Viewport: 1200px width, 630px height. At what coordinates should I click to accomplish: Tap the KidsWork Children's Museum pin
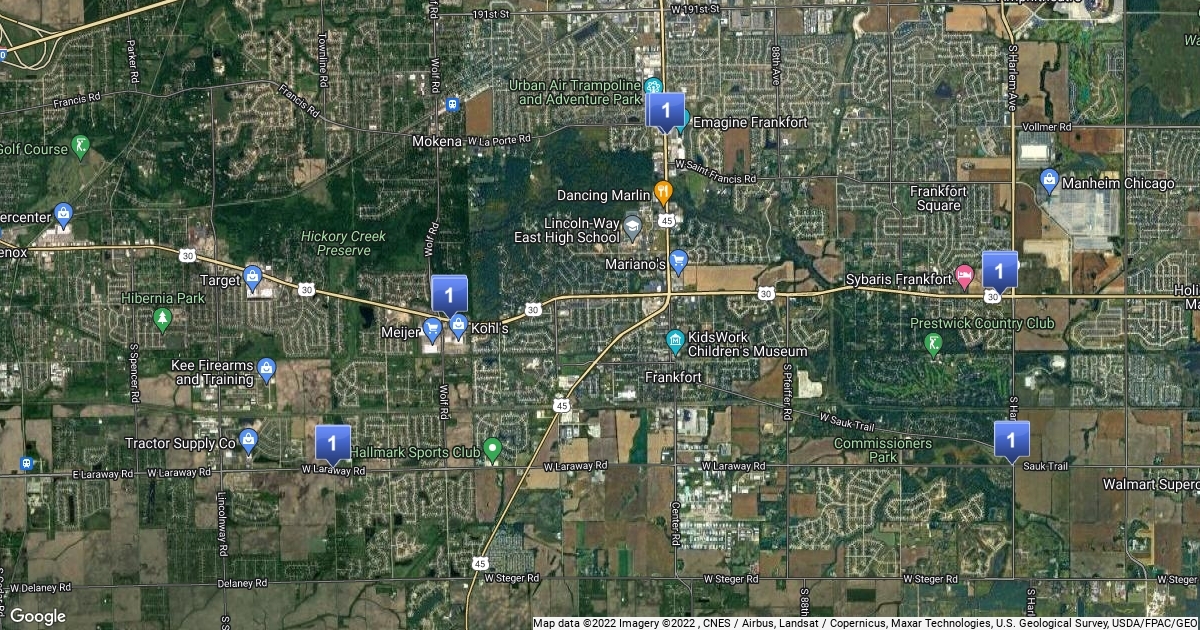click(675, 342)
